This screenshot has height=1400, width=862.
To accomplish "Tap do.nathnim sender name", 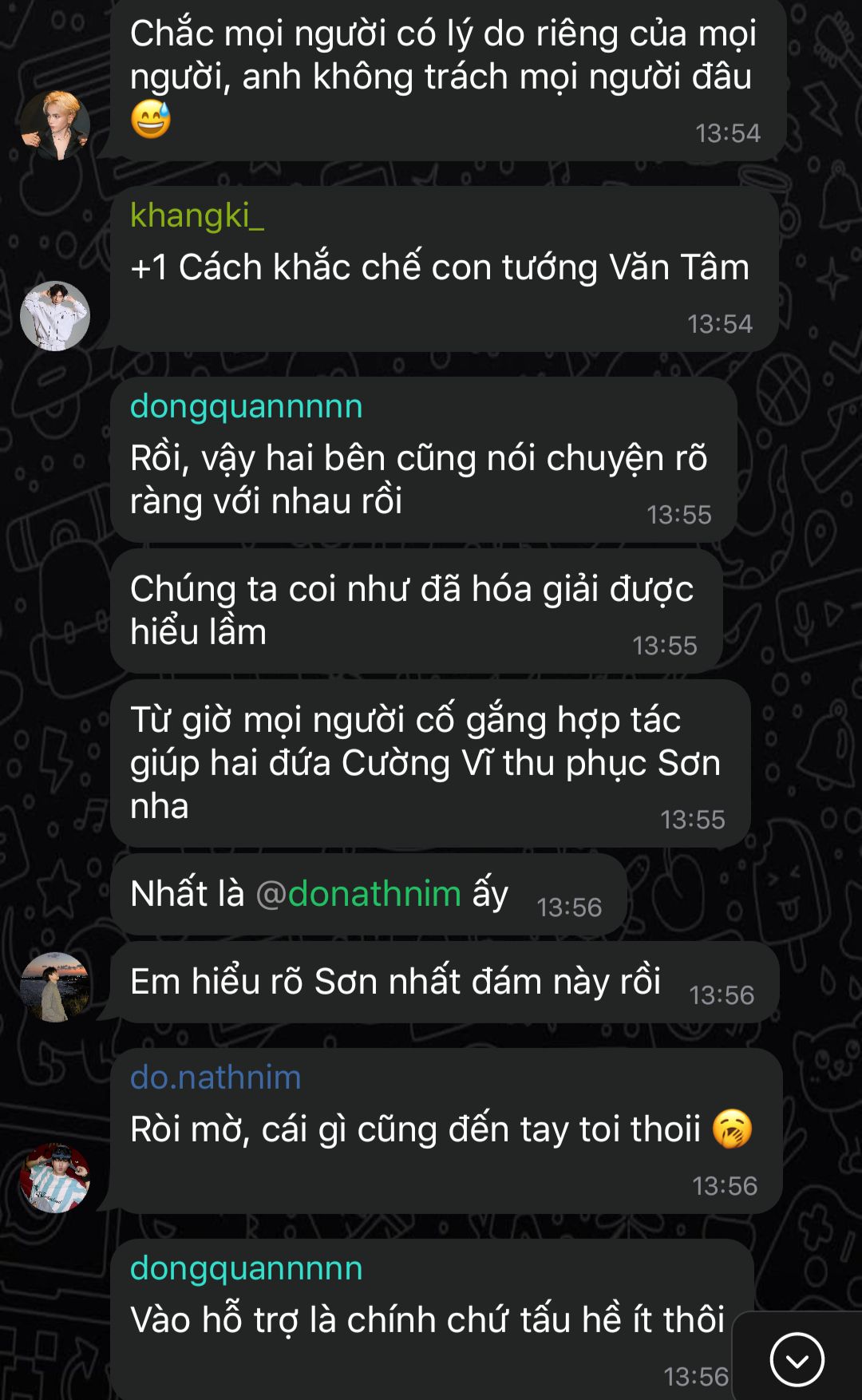I will [215, 1078].
